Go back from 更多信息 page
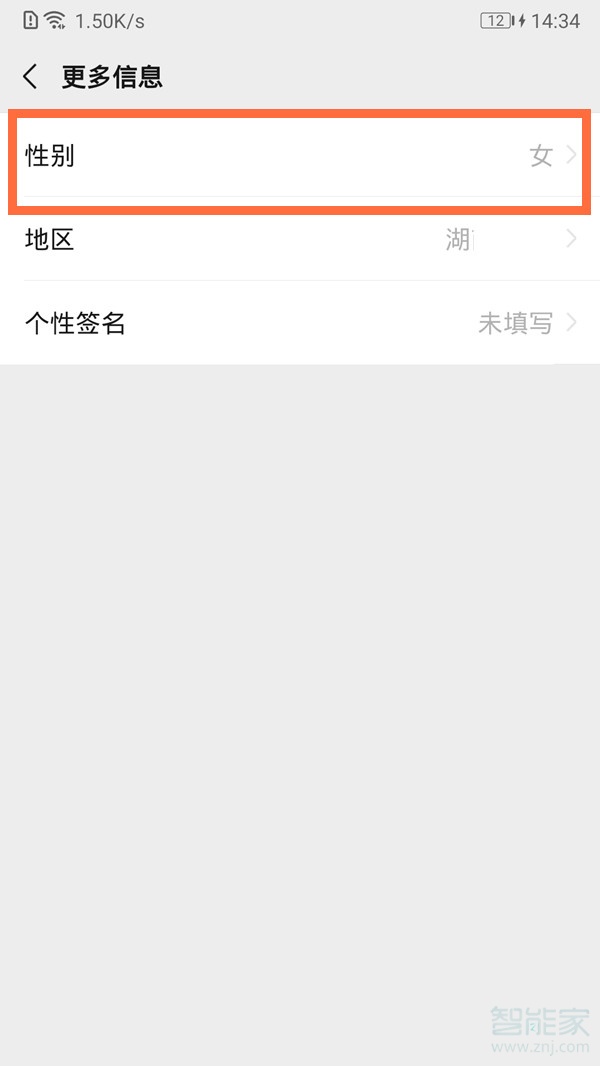The image size is (600, 1066). click(x=31, y=77)
